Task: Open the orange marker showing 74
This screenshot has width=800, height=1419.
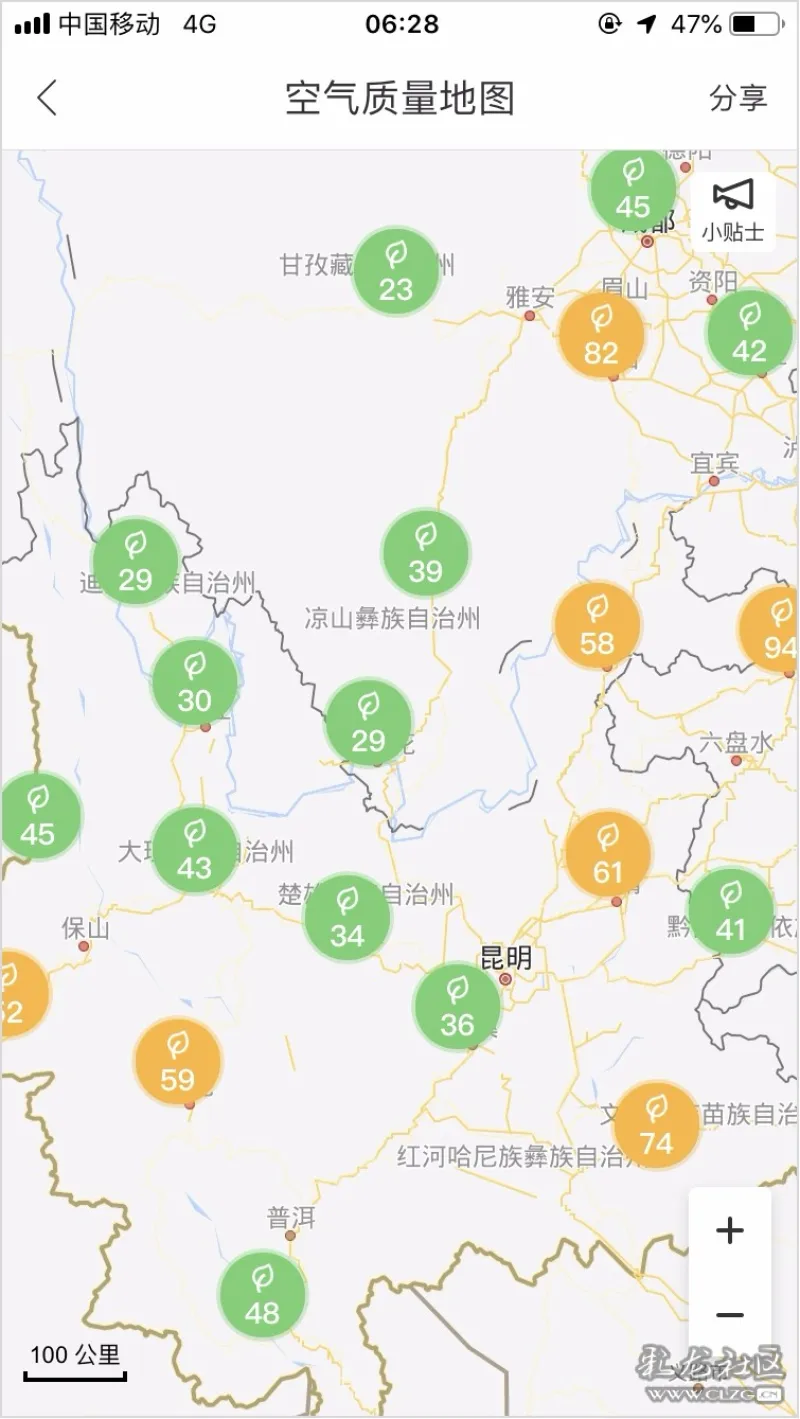Action: 656,1125
